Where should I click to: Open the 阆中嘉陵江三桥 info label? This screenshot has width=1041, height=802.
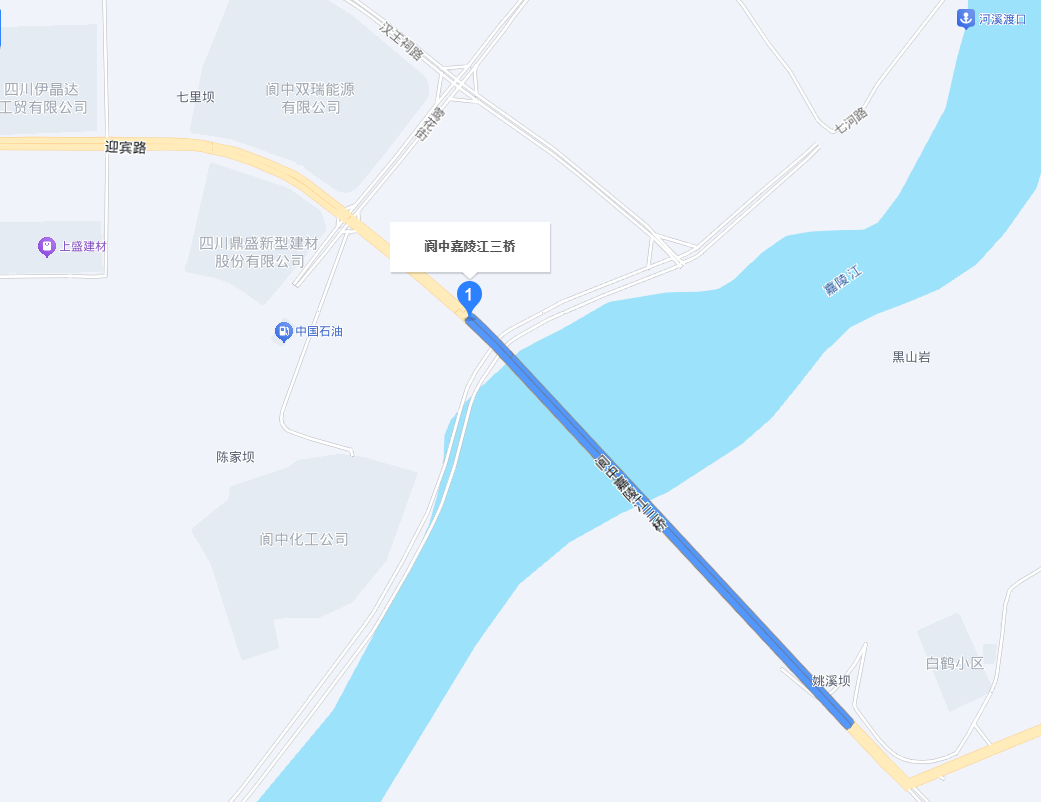coord(470,246)
